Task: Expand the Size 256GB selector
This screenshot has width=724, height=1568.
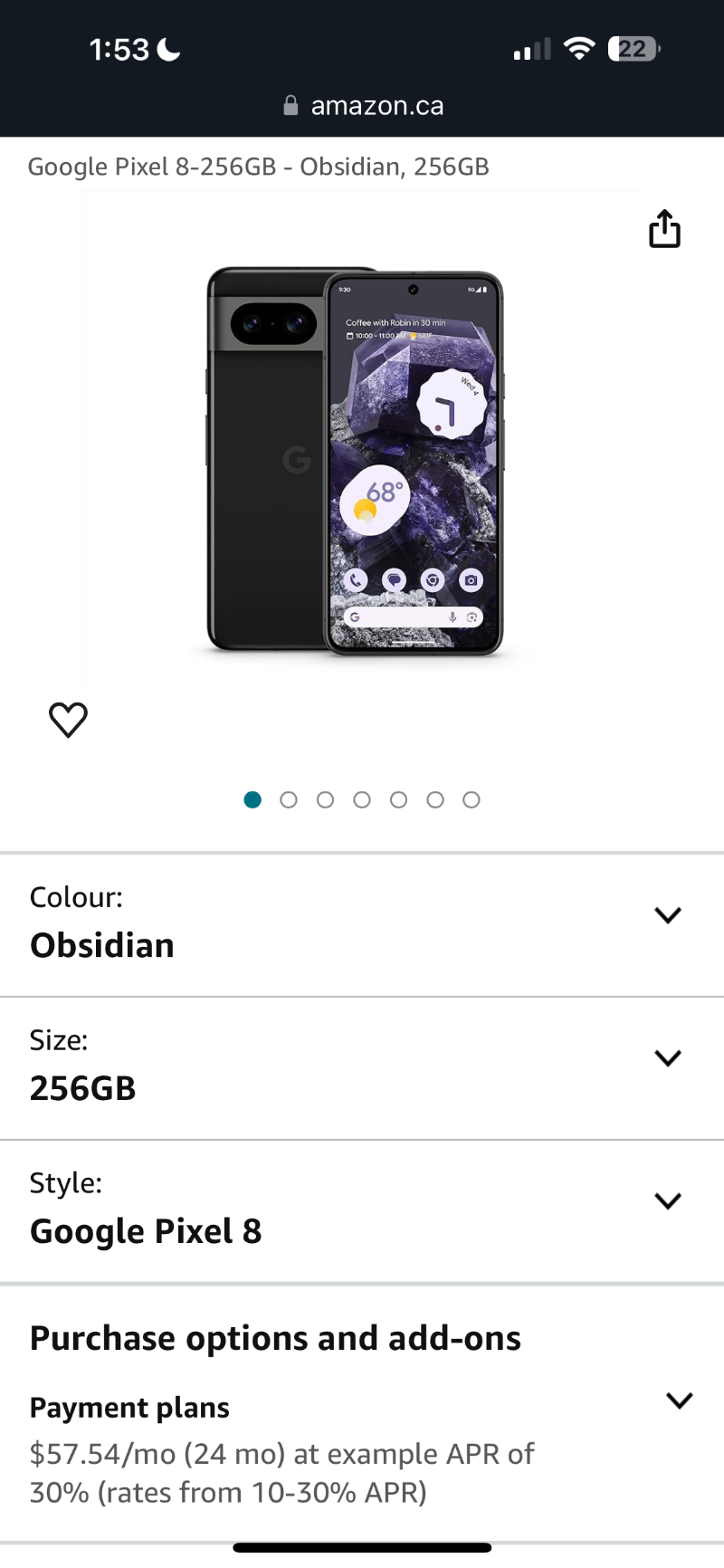Action: tap(667, 1058)
